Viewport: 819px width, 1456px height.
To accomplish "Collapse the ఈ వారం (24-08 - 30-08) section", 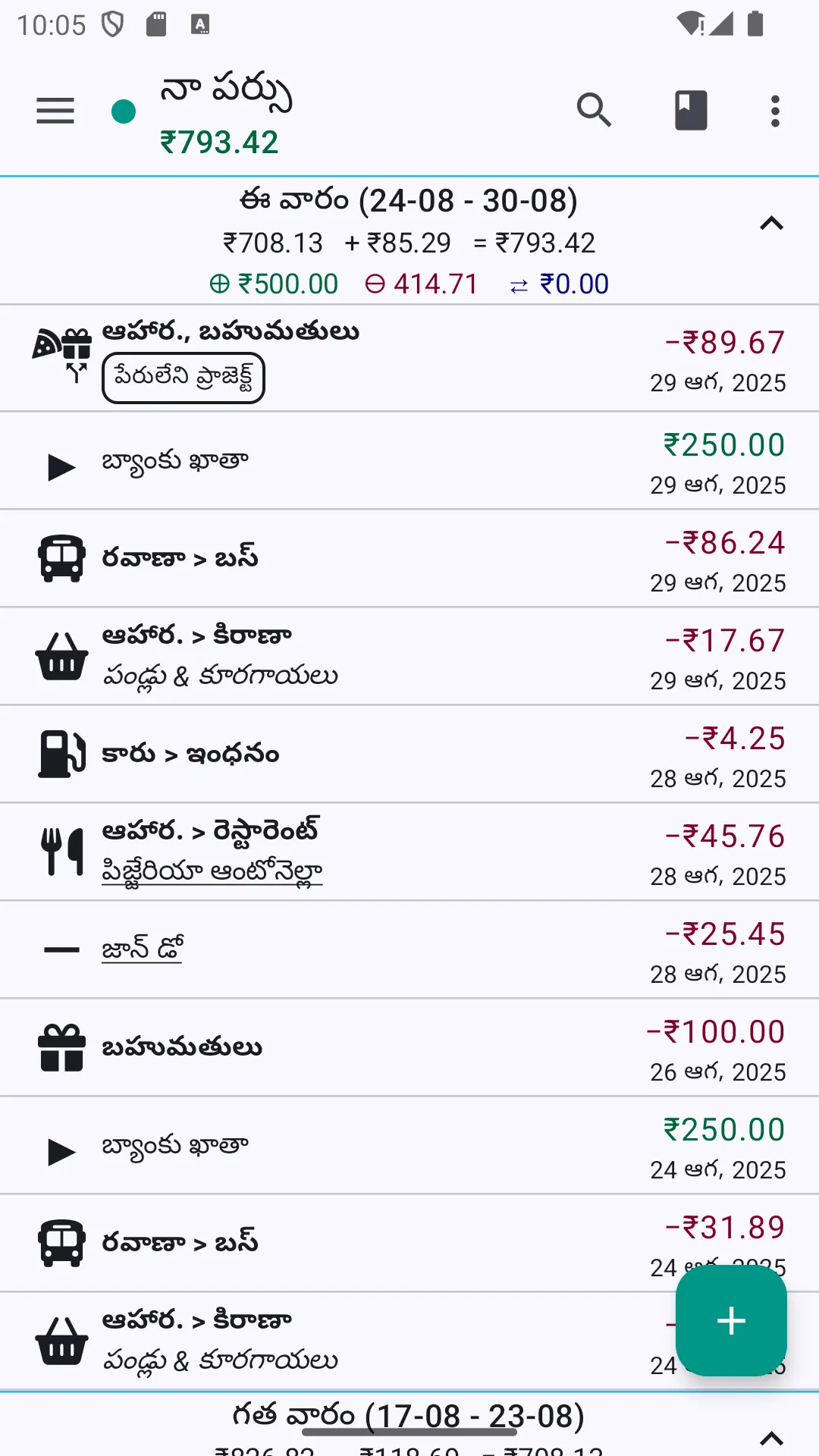I will [x=771, y=224].
